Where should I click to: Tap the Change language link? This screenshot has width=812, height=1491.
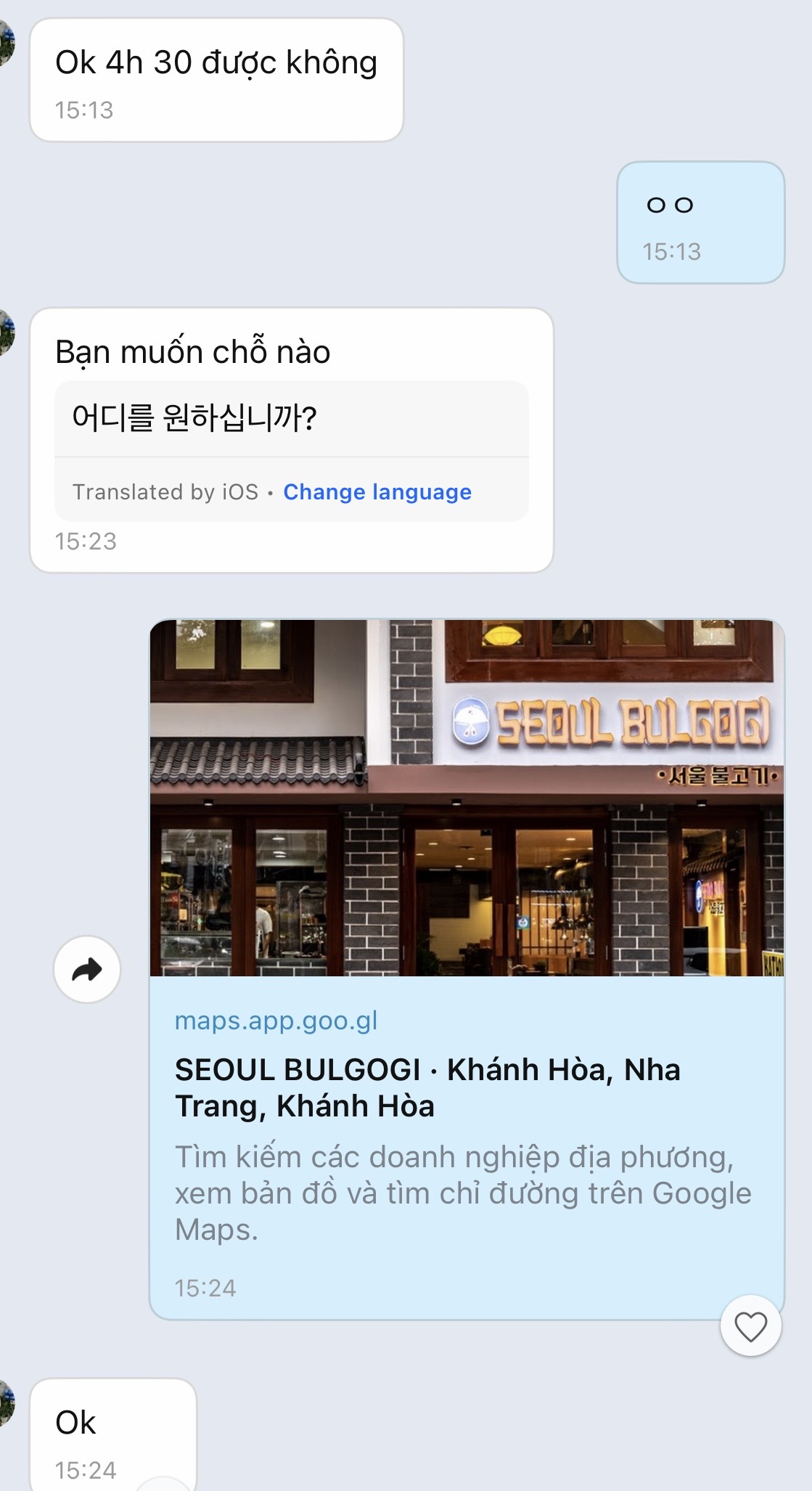pyautogui.click(x=377, y=492)
